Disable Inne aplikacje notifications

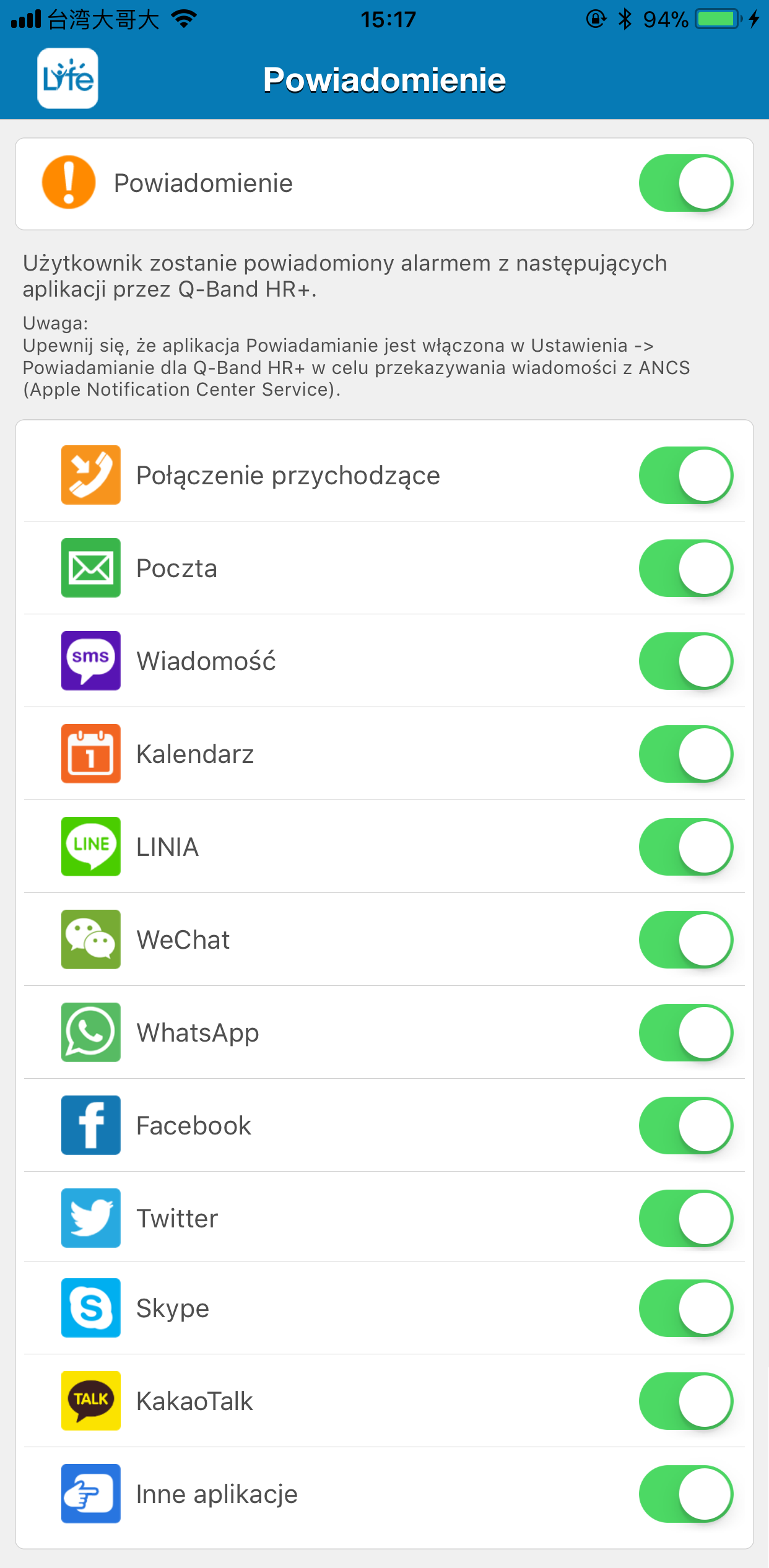686,1494
